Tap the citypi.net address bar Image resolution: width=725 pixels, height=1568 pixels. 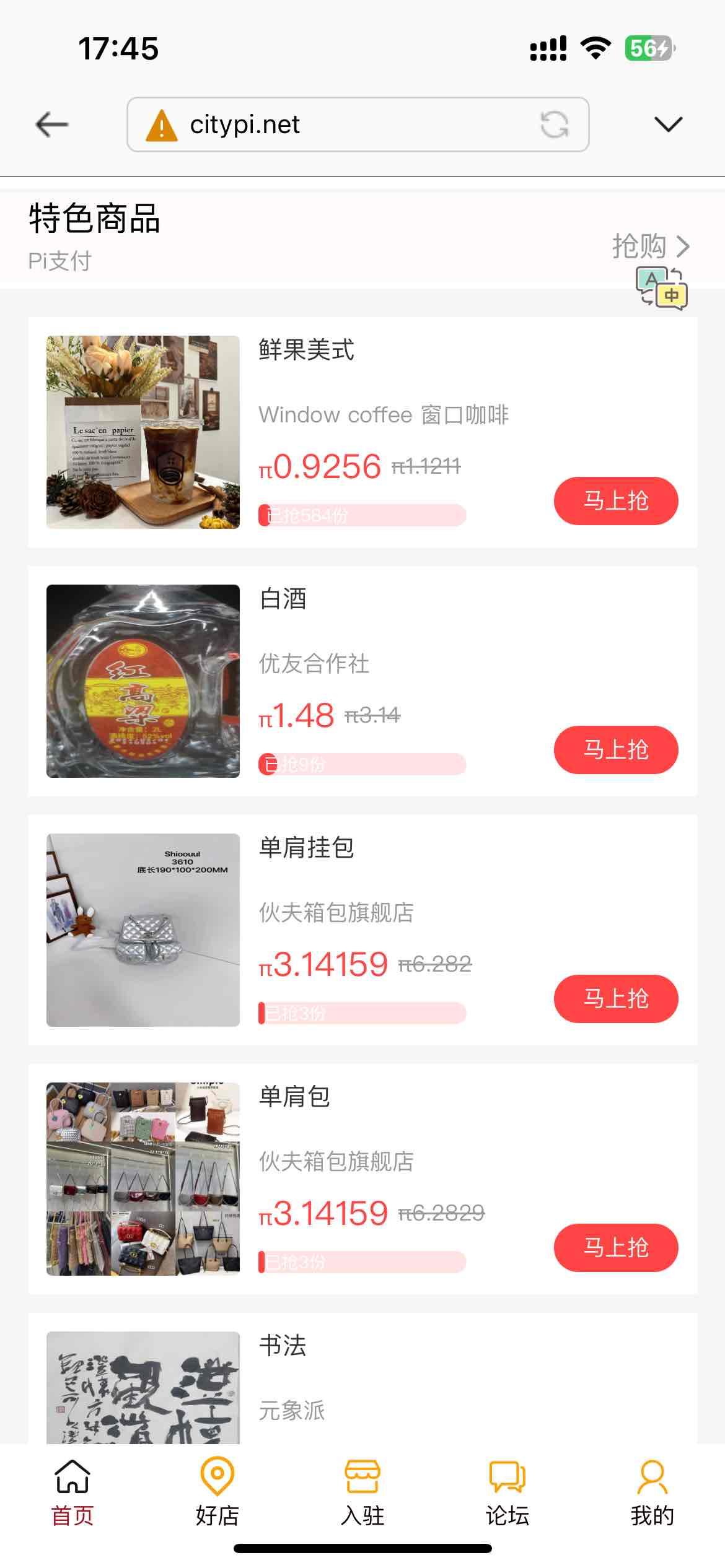pos(358,124)
